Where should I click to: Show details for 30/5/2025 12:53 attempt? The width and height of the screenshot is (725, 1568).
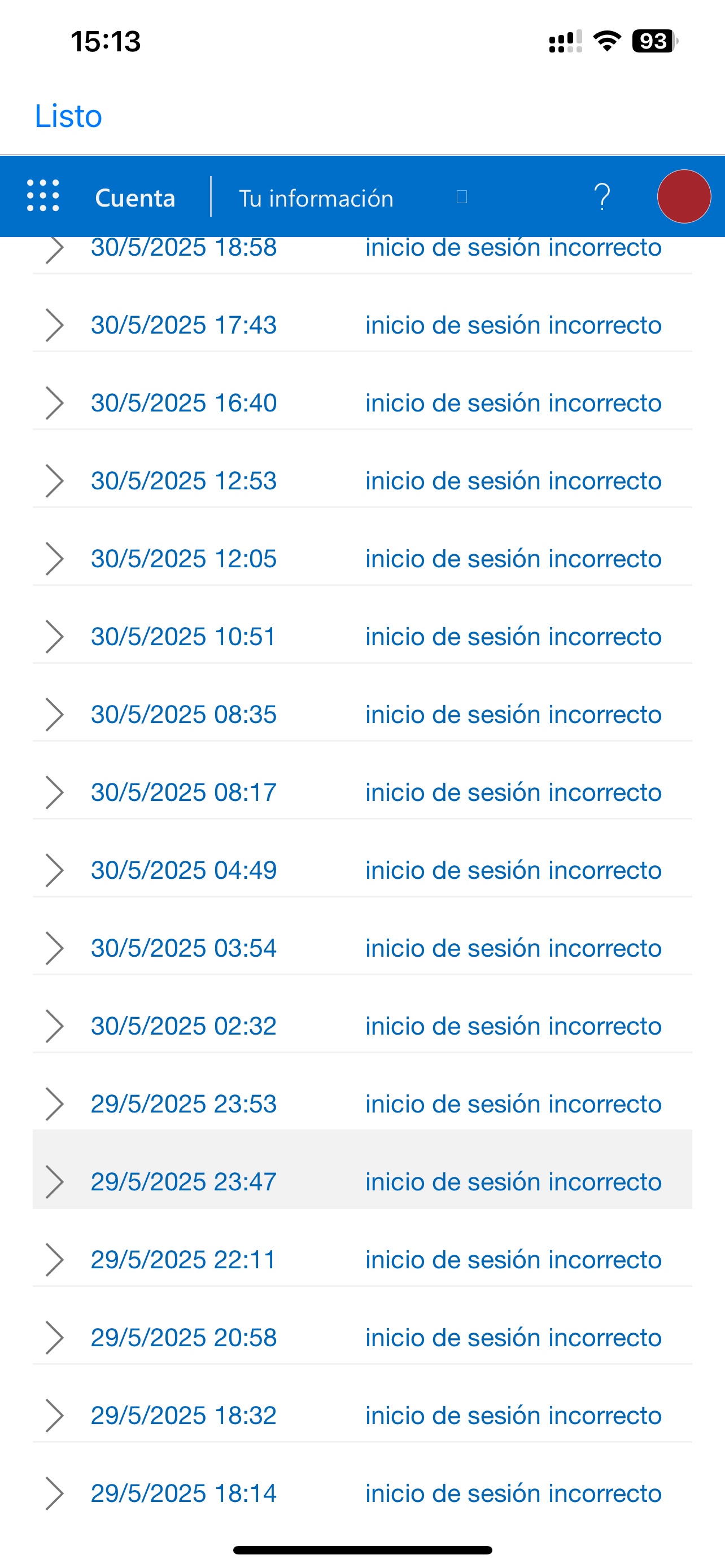(55, 481)
